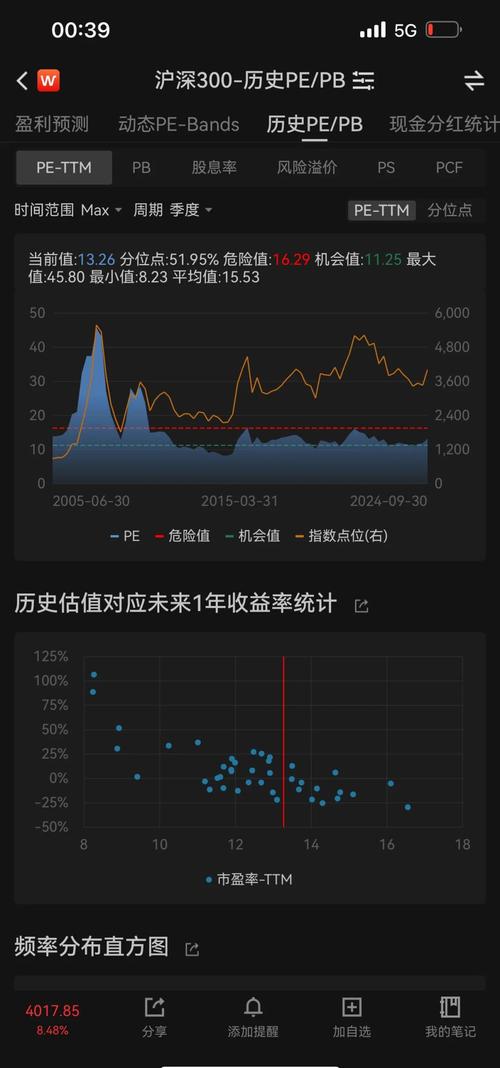Open the filter settings icon beside the title
The width and height of the screenshot is (500, 1068).
coord(364,81)
